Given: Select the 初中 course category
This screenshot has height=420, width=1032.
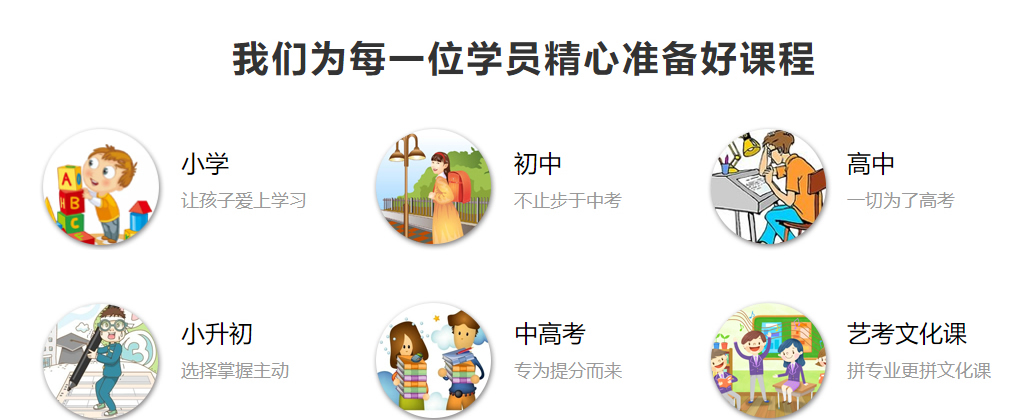Looking at the screenshot, I should pos(538,165).
